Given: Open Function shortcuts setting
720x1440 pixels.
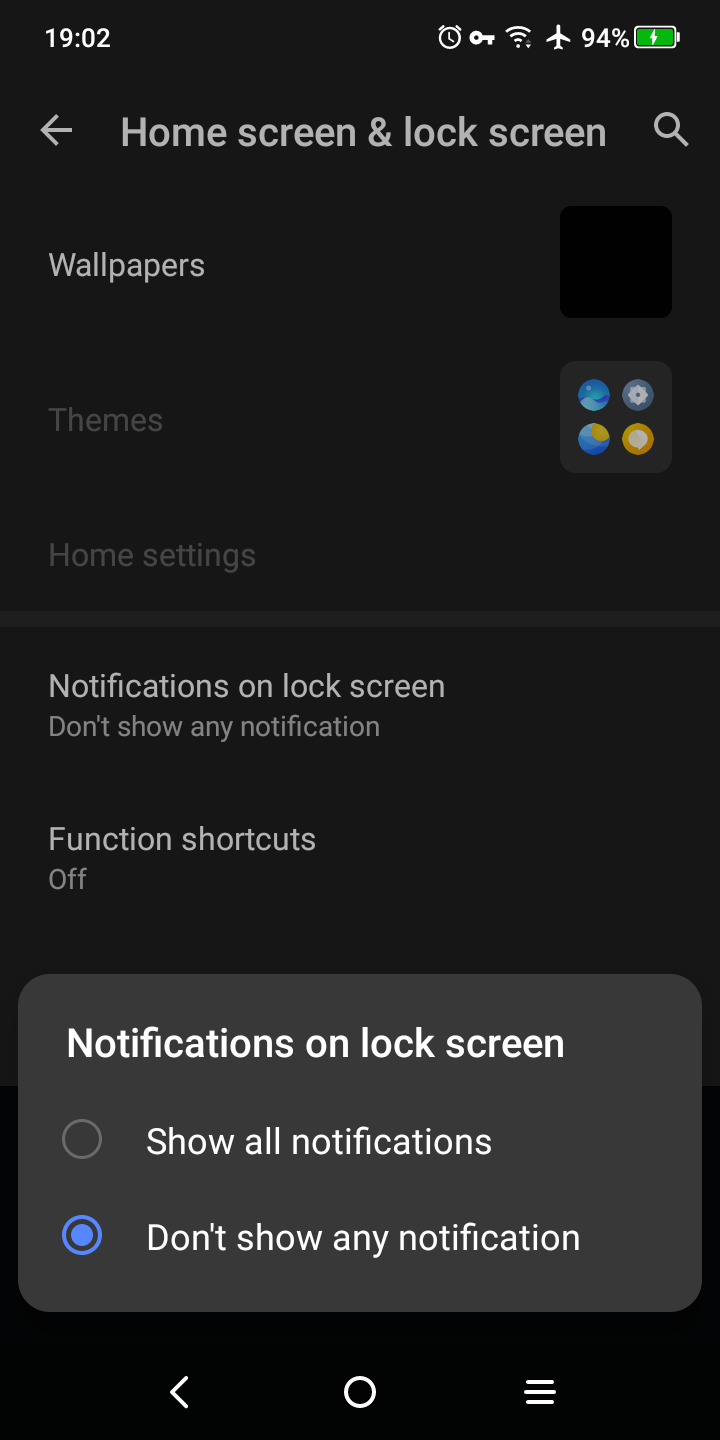Looking at the screenshot, I should [x=182, y=857].
